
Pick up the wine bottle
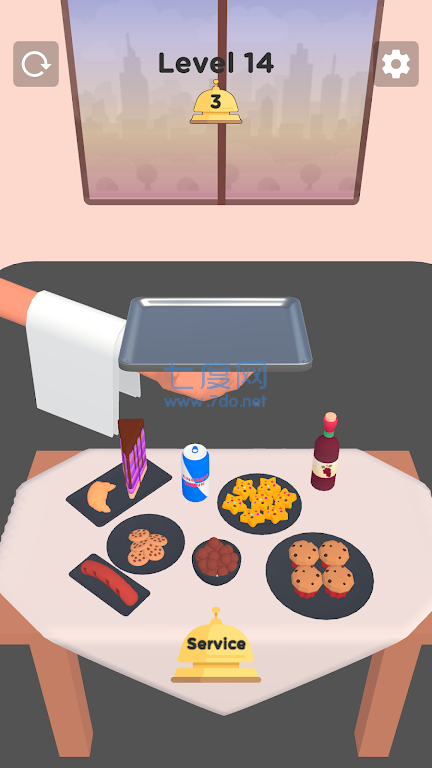pos(326,452)
